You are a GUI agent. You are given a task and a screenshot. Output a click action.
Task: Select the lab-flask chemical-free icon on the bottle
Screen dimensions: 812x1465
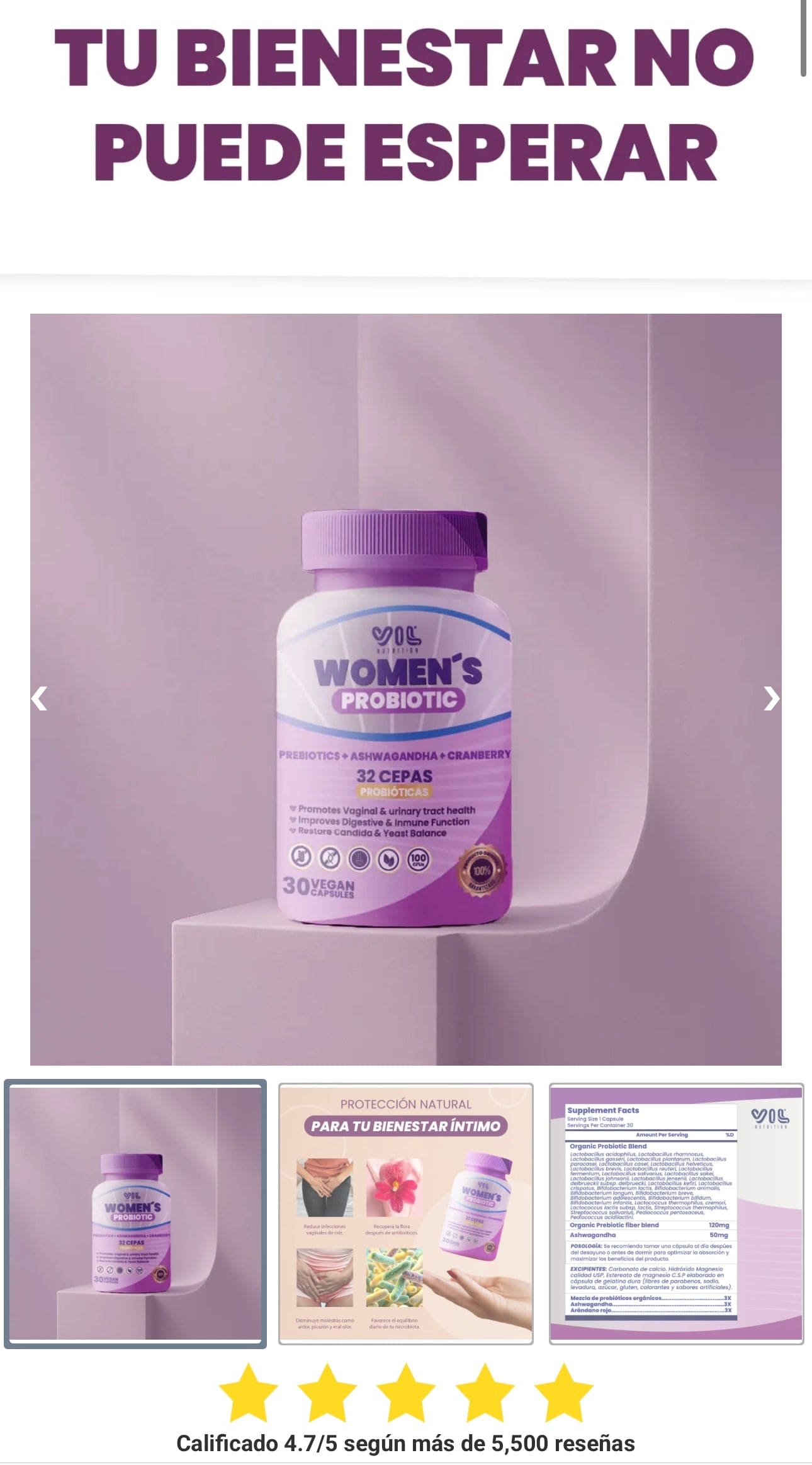359,858
